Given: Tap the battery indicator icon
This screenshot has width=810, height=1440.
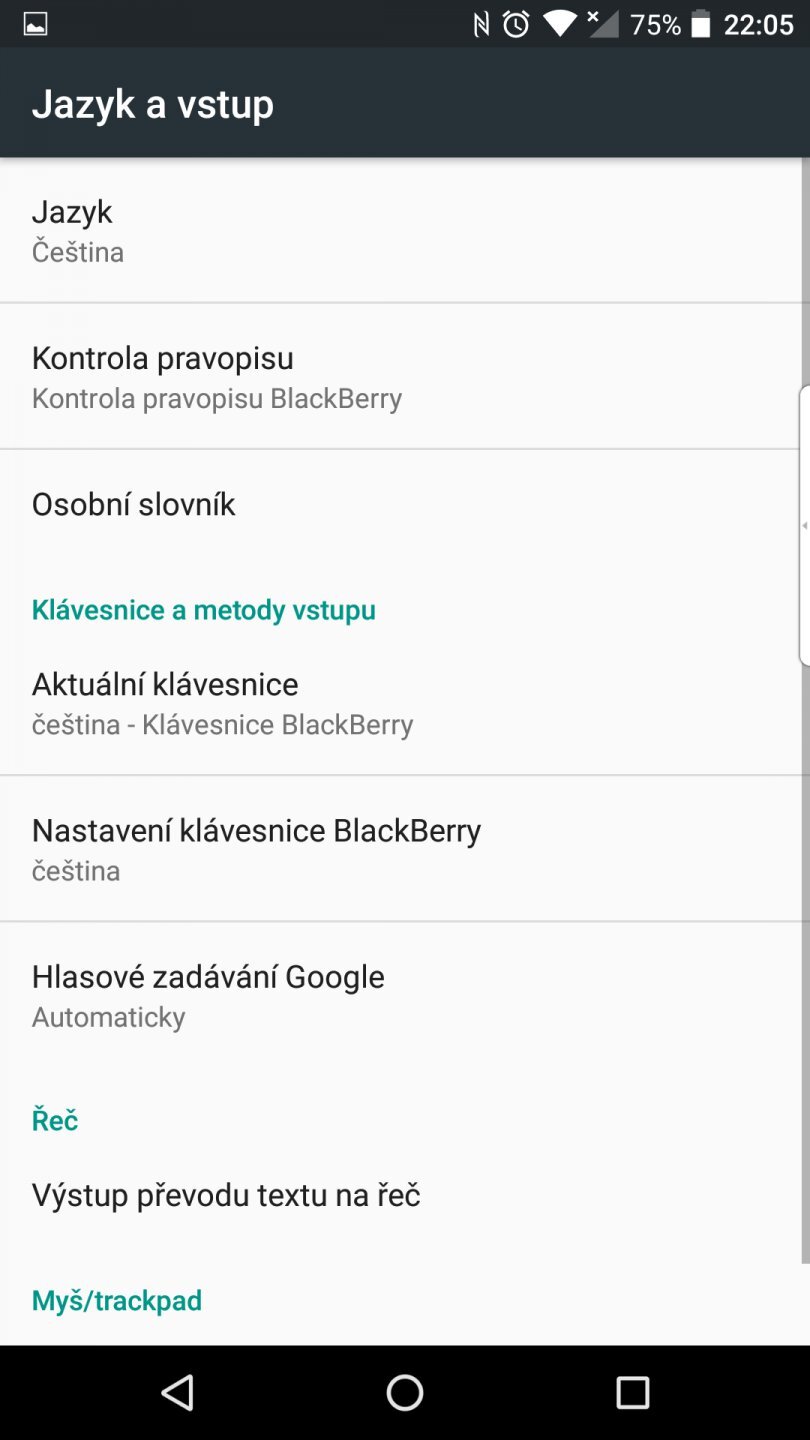Looking at the screenshot, I should pos(699,24).
